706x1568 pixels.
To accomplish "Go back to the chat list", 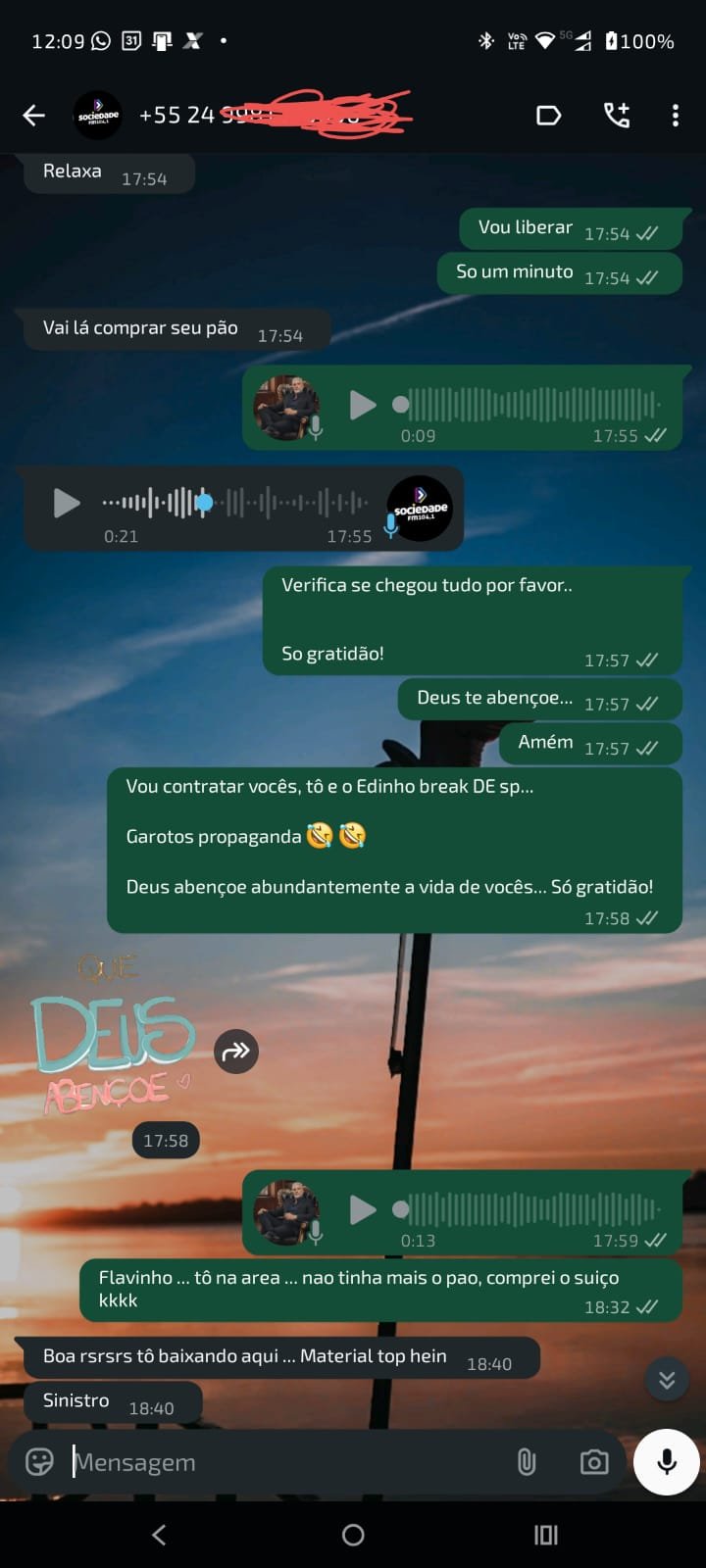I will point(34,116).
